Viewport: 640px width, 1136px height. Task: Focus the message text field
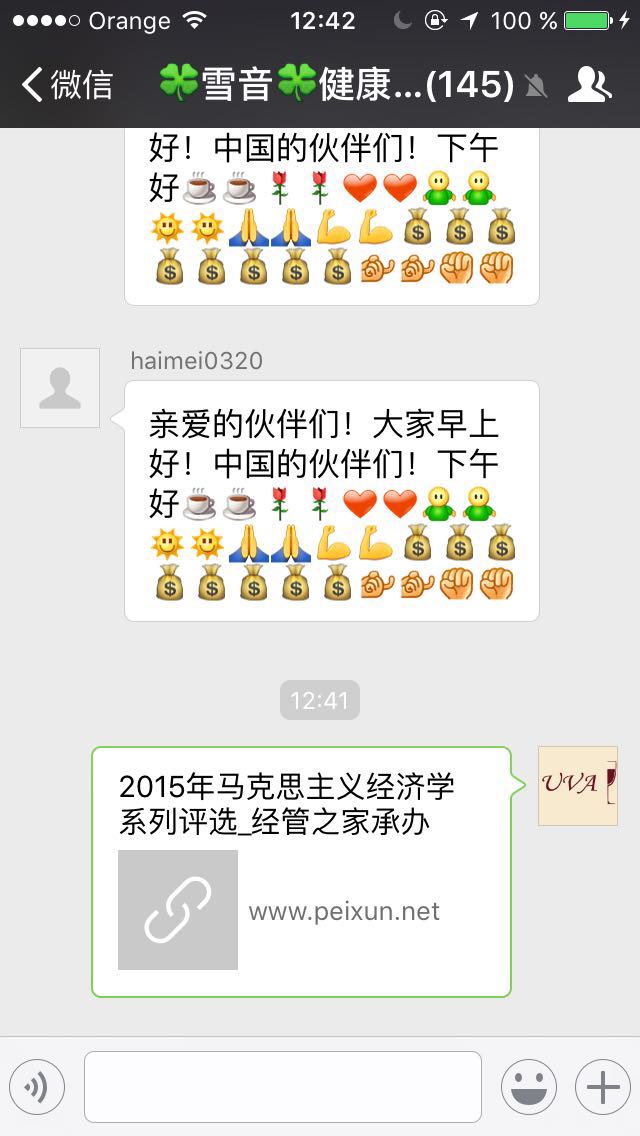click(x=282, y=1087)
